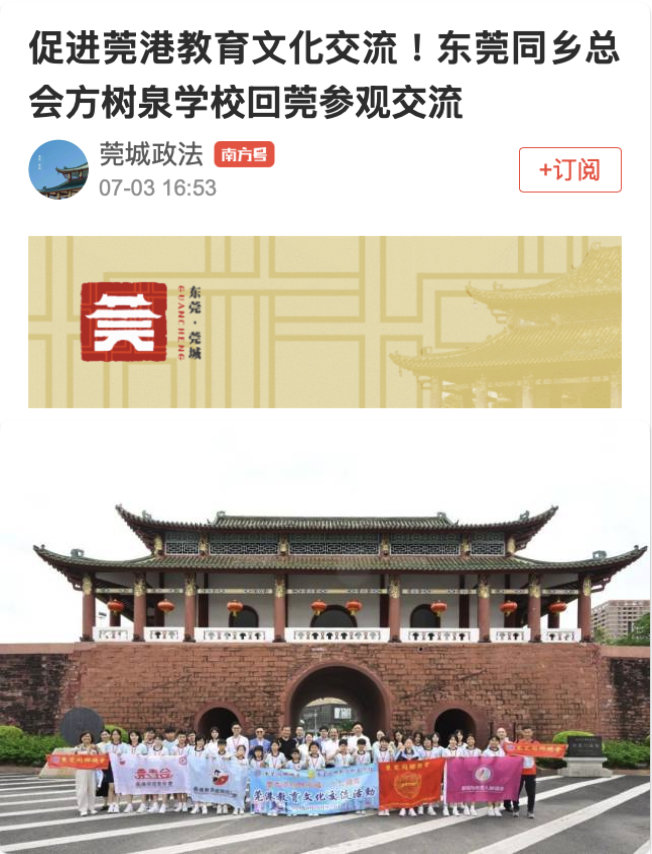View the group photo at the gate

tap(326, 640)
